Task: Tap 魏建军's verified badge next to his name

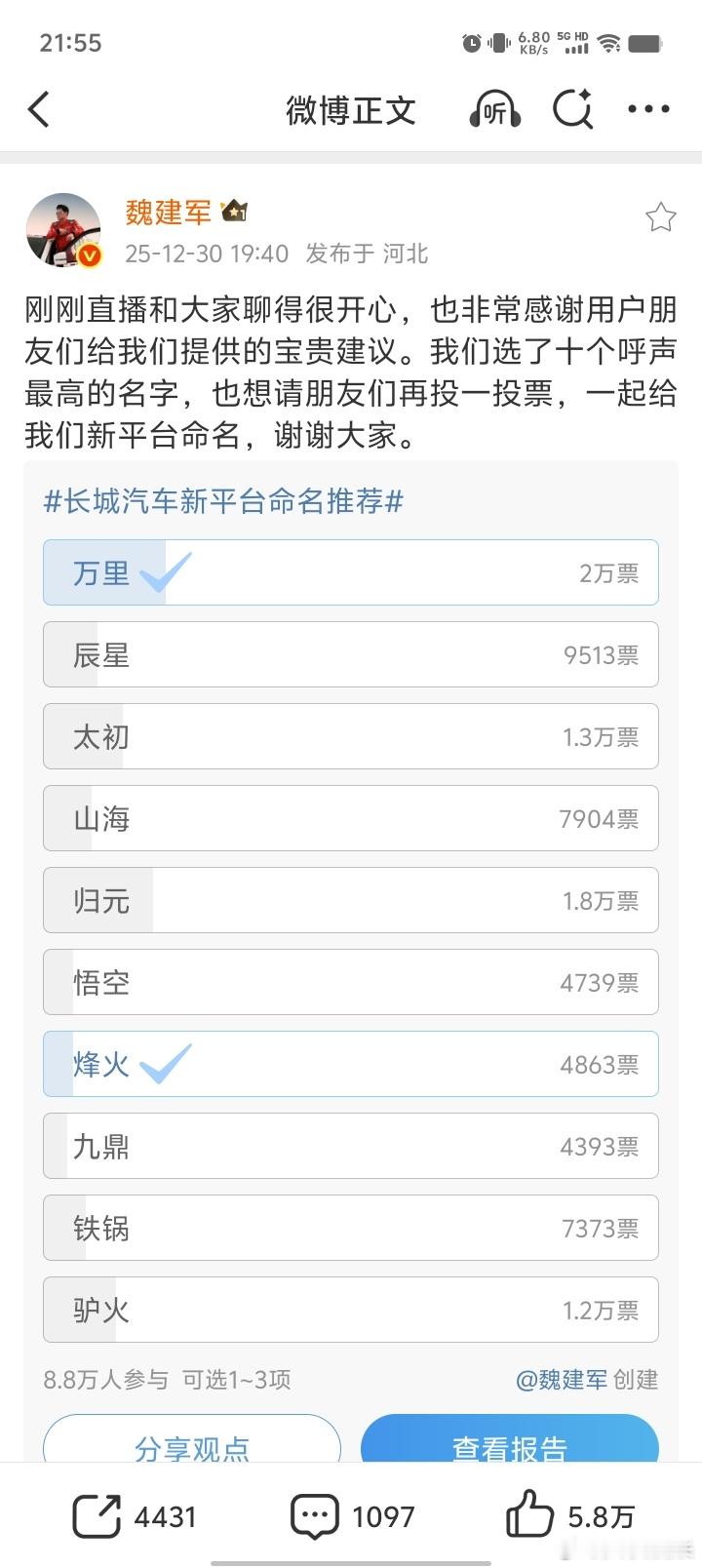Action: pyautogui.click(x=234, y=211)
